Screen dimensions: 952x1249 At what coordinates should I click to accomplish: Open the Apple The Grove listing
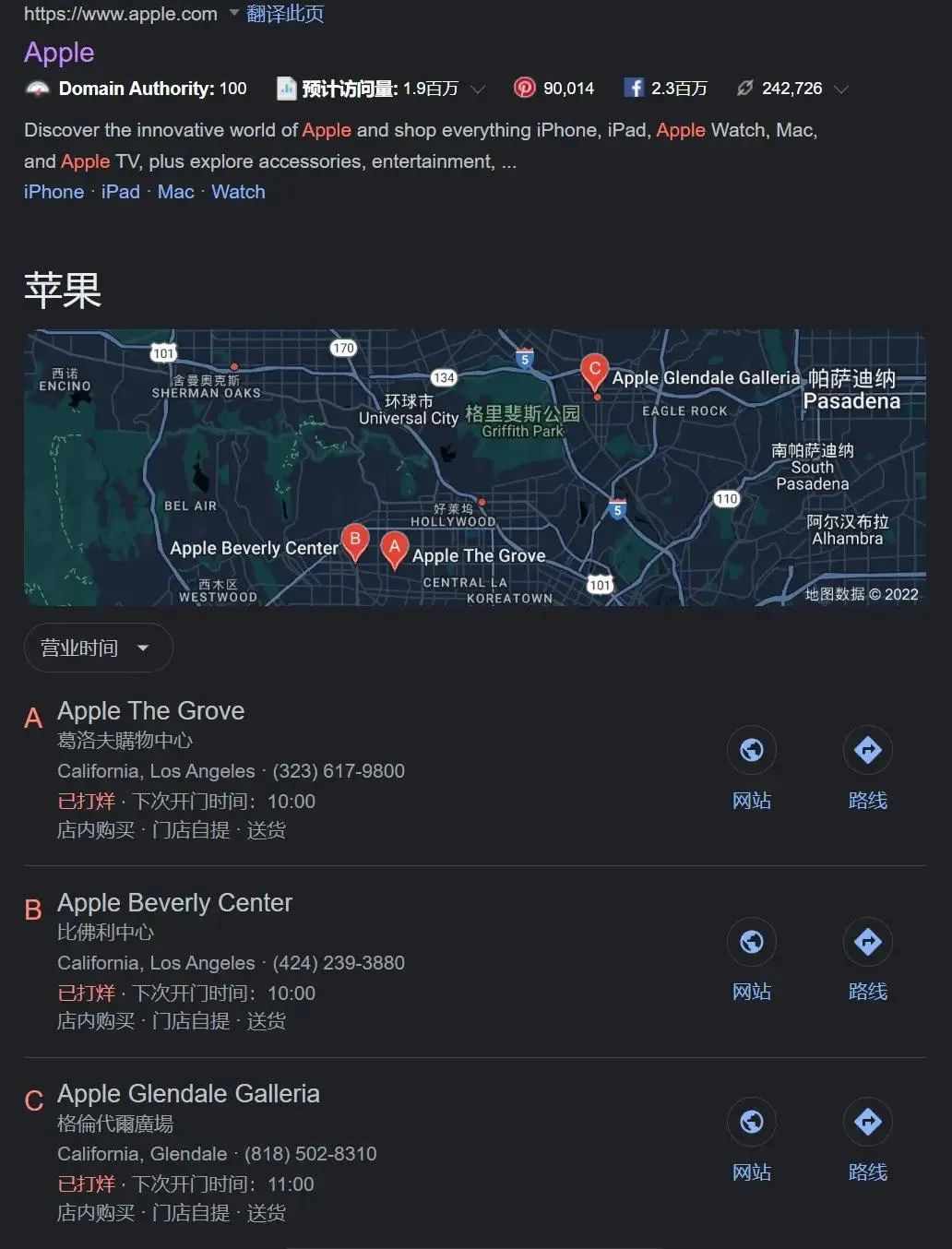pyautogui.click(x=151, y=711)
